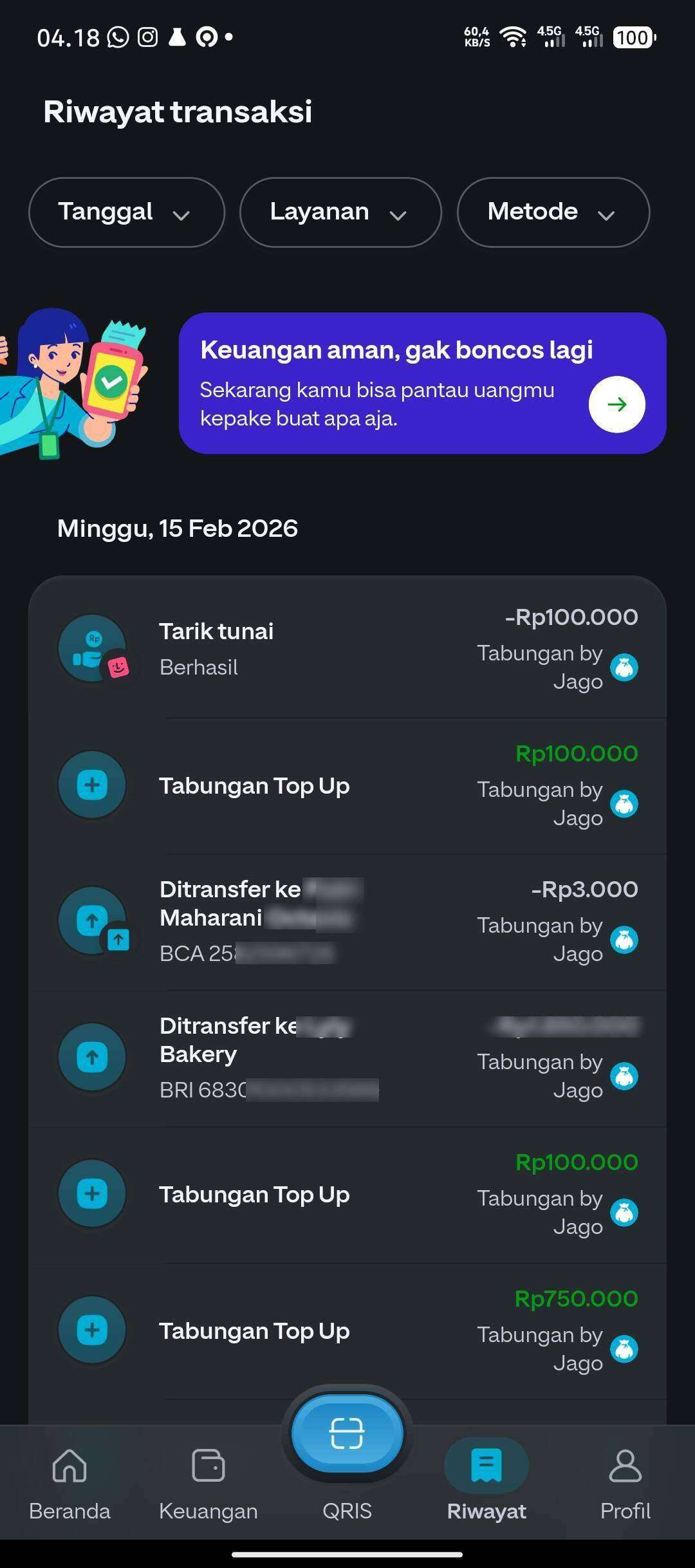Expand the Metode filter dropdown
This screenshot has height=1568, width=695.
pos(553,212)
